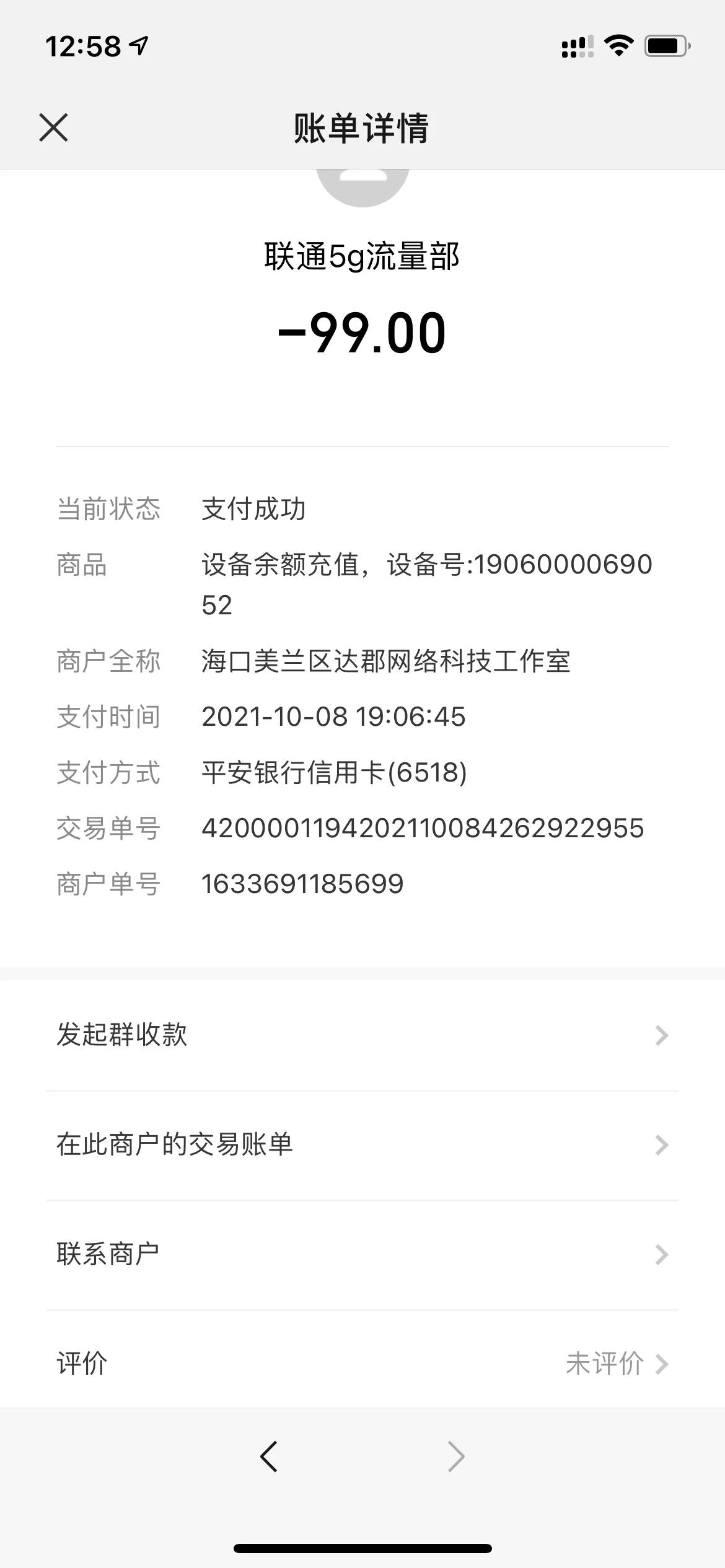Screen dimensions: 725x1568
Task: Tap the 账单详情 page title
Action: pos(362,128)
